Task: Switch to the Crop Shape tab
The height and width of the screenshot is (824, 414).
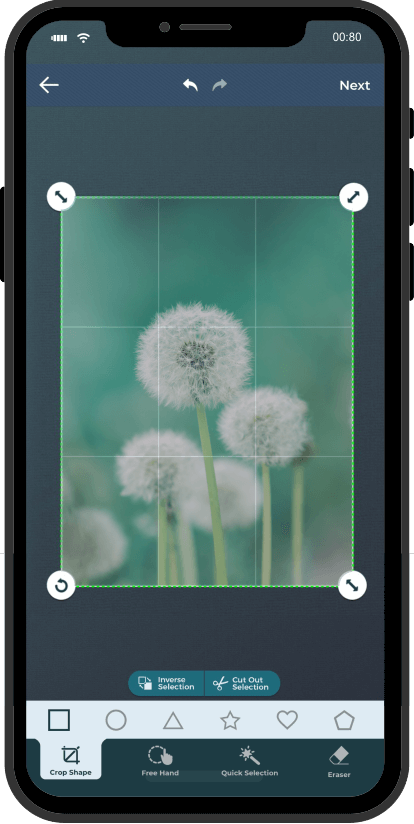Action: tap(70, 760)
